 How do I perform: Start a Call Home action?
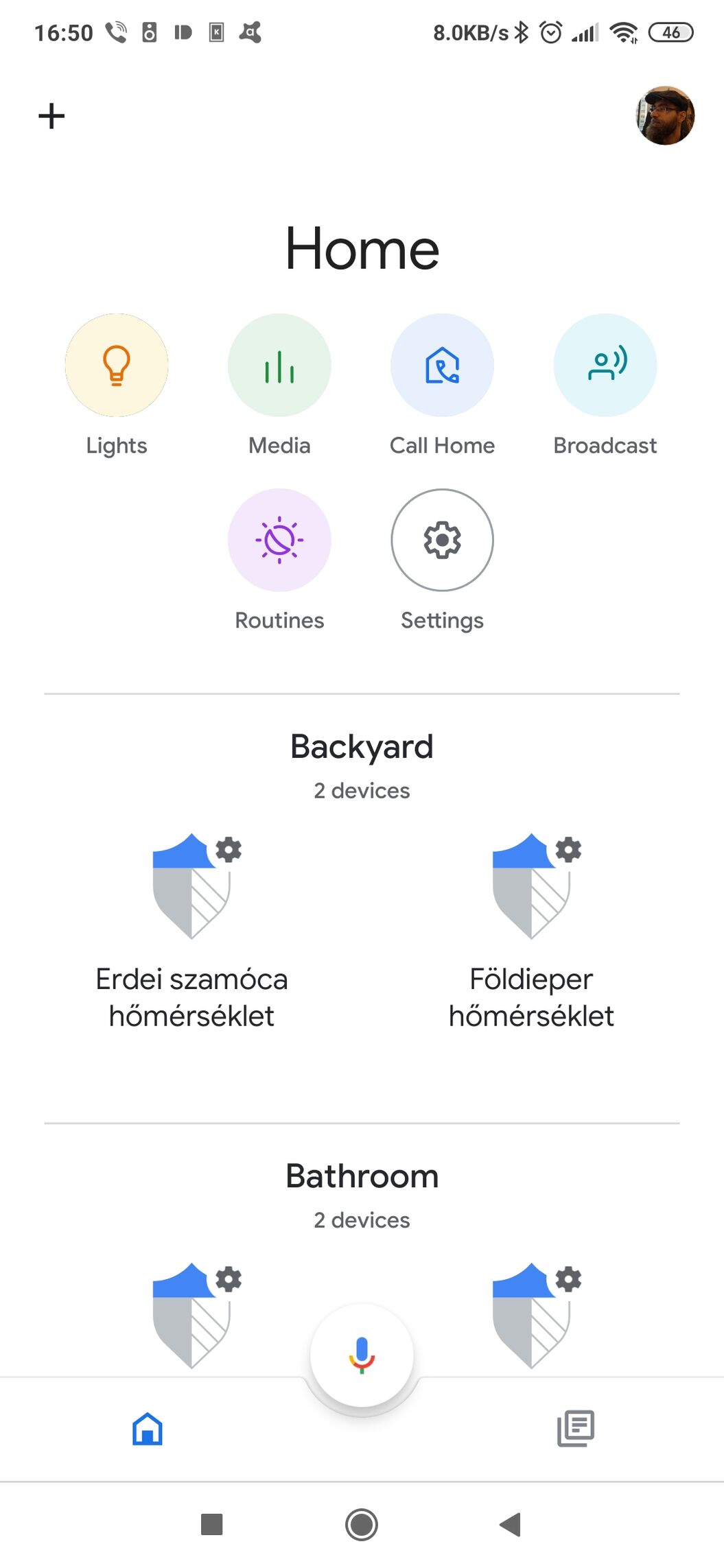click(442, 366)
